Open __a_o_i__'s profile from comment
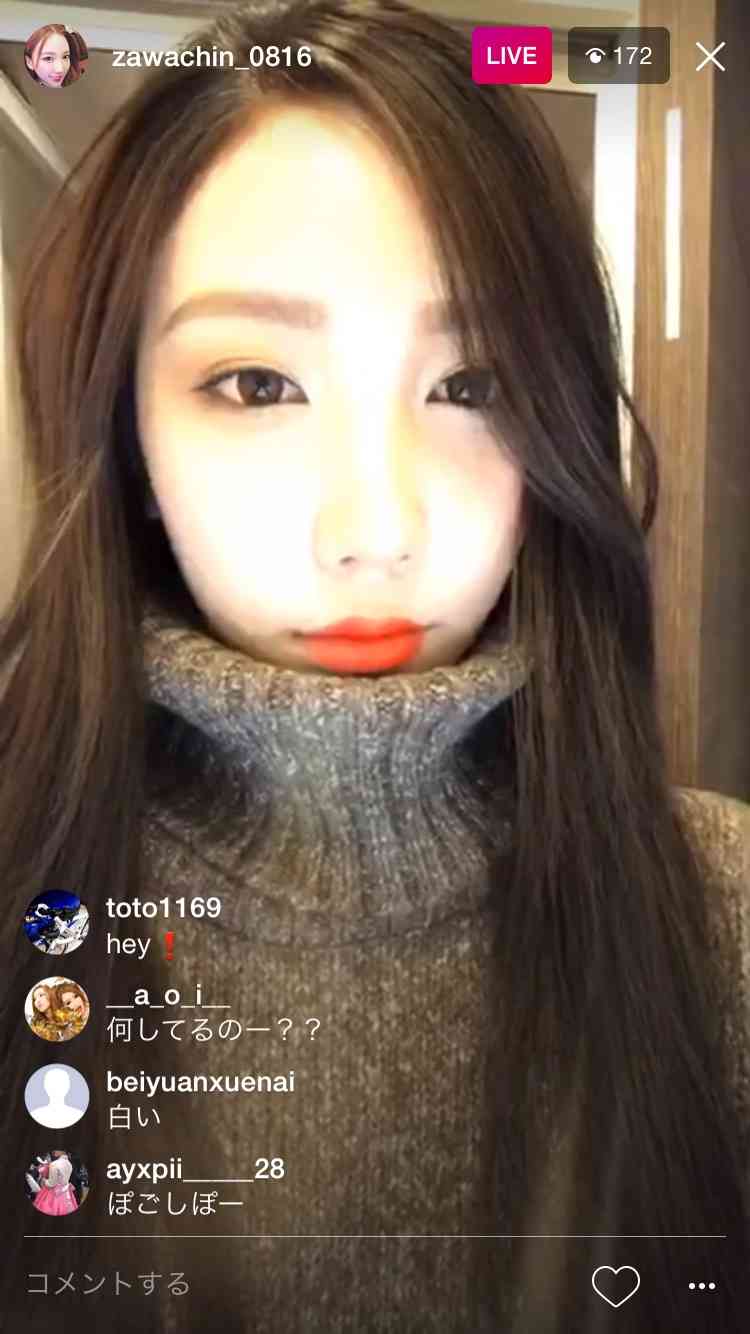 (x=57, y=1009)
